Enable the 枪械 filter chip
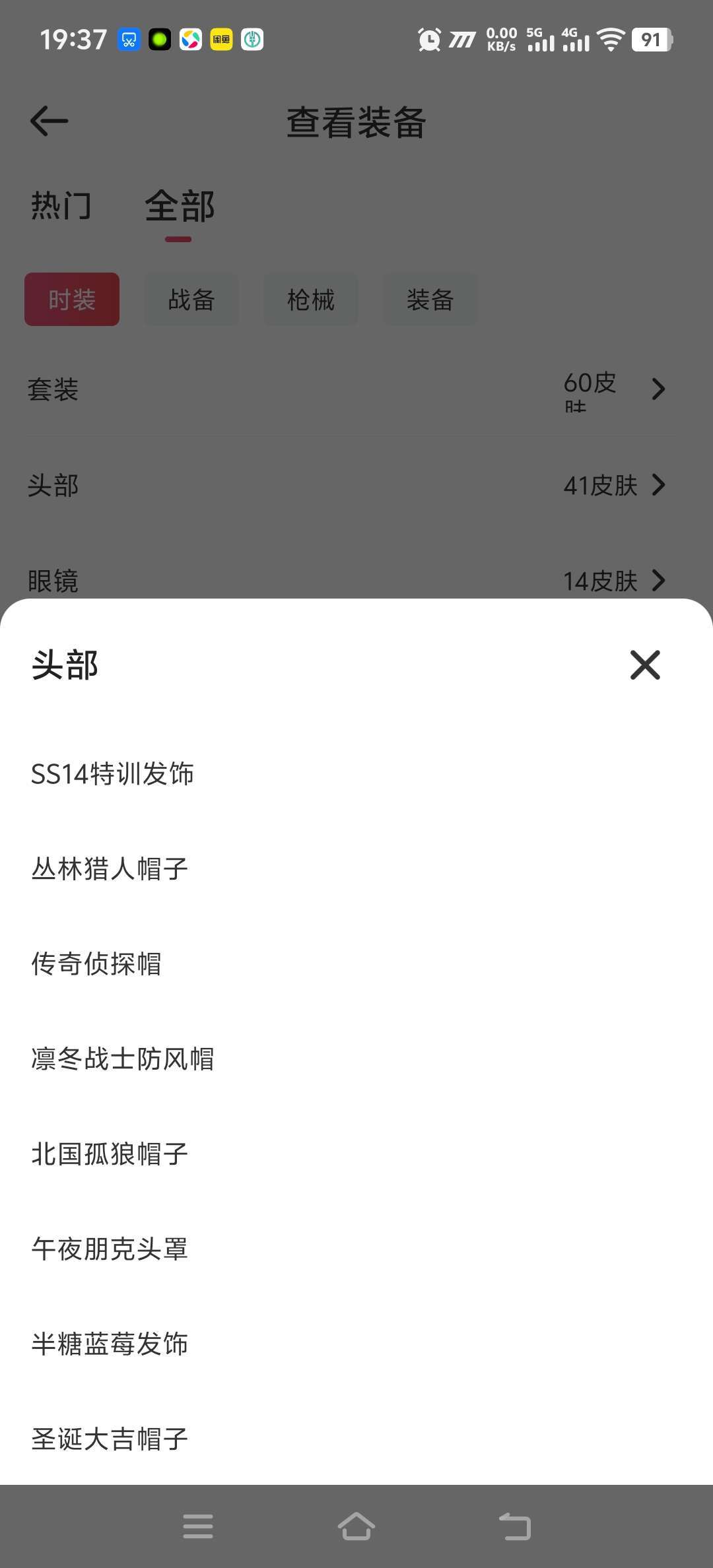Image resolution: width=713 pixels, height=1568 pixels. coord(310,299)
